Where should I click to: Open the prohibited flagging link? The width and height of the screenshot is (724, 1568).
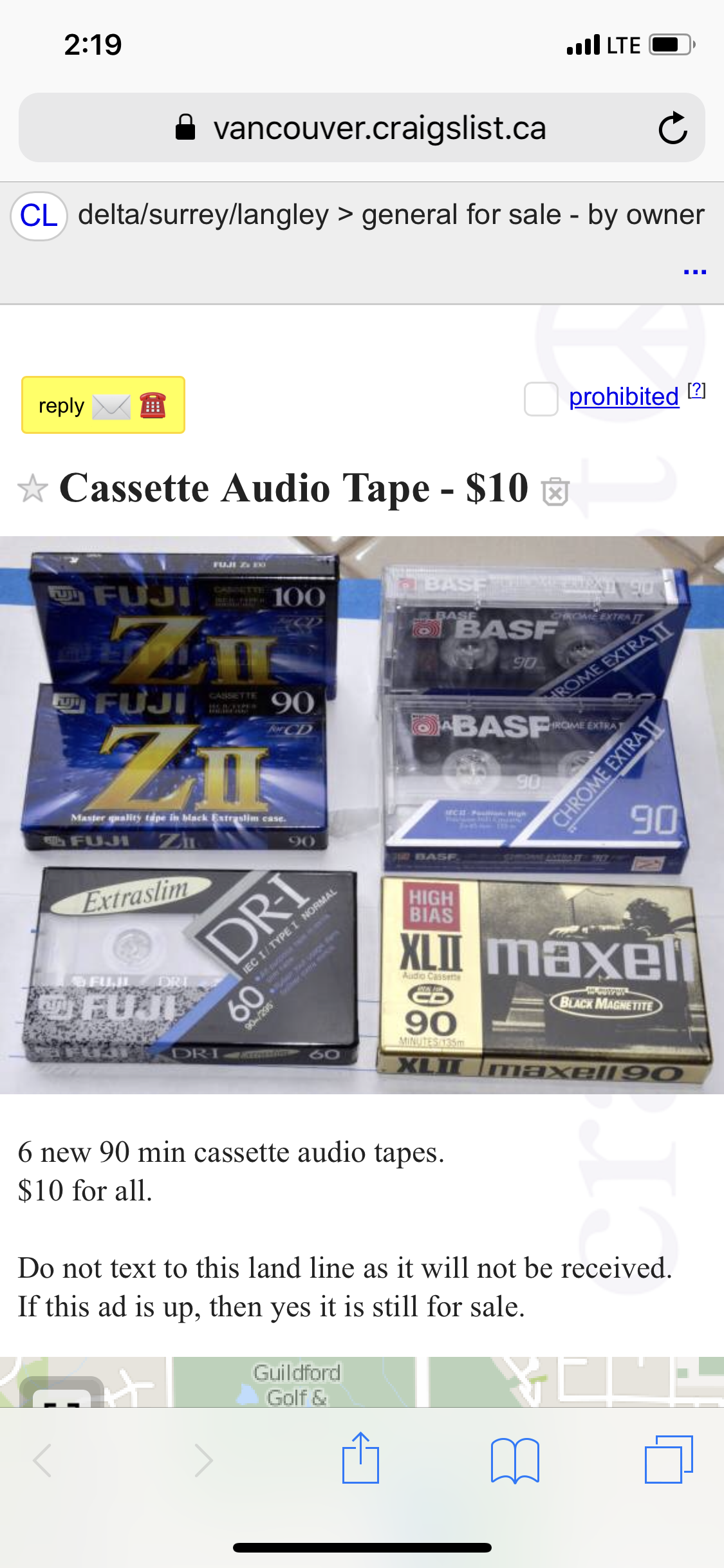(624, 397)
